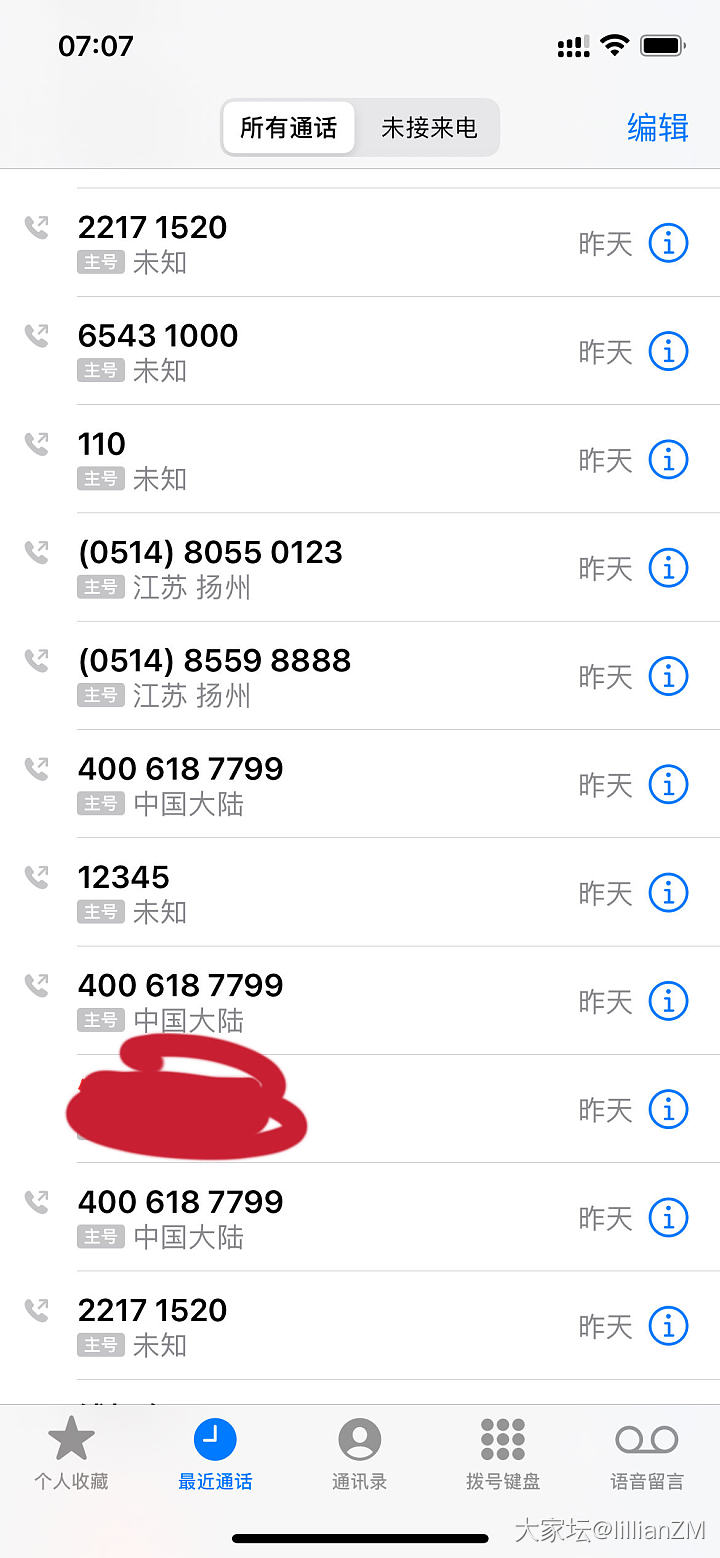
Task: Select the 所有通话 segment
Action: (x=289, y=128)
